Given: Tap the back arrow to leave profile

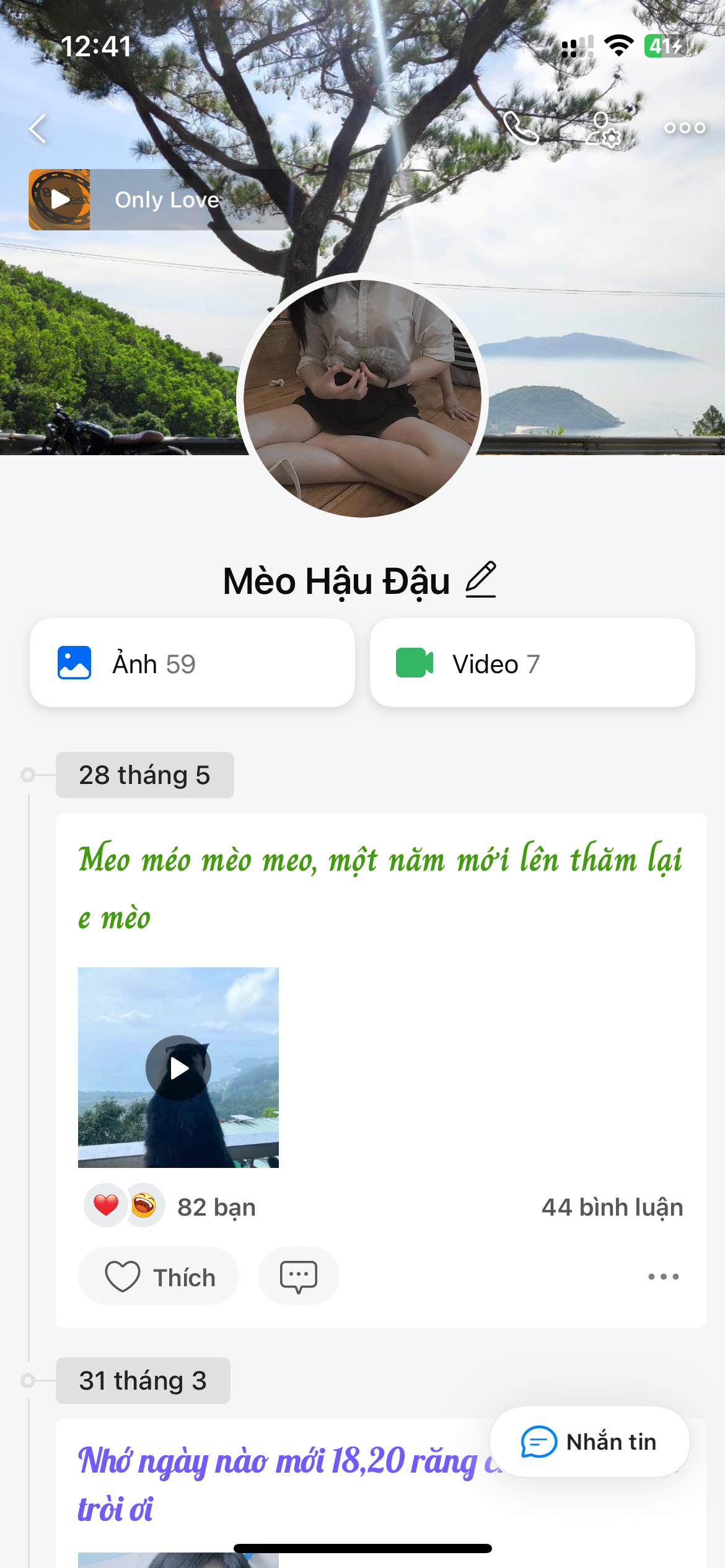Looking at the screenshot, I should point(37,128).
